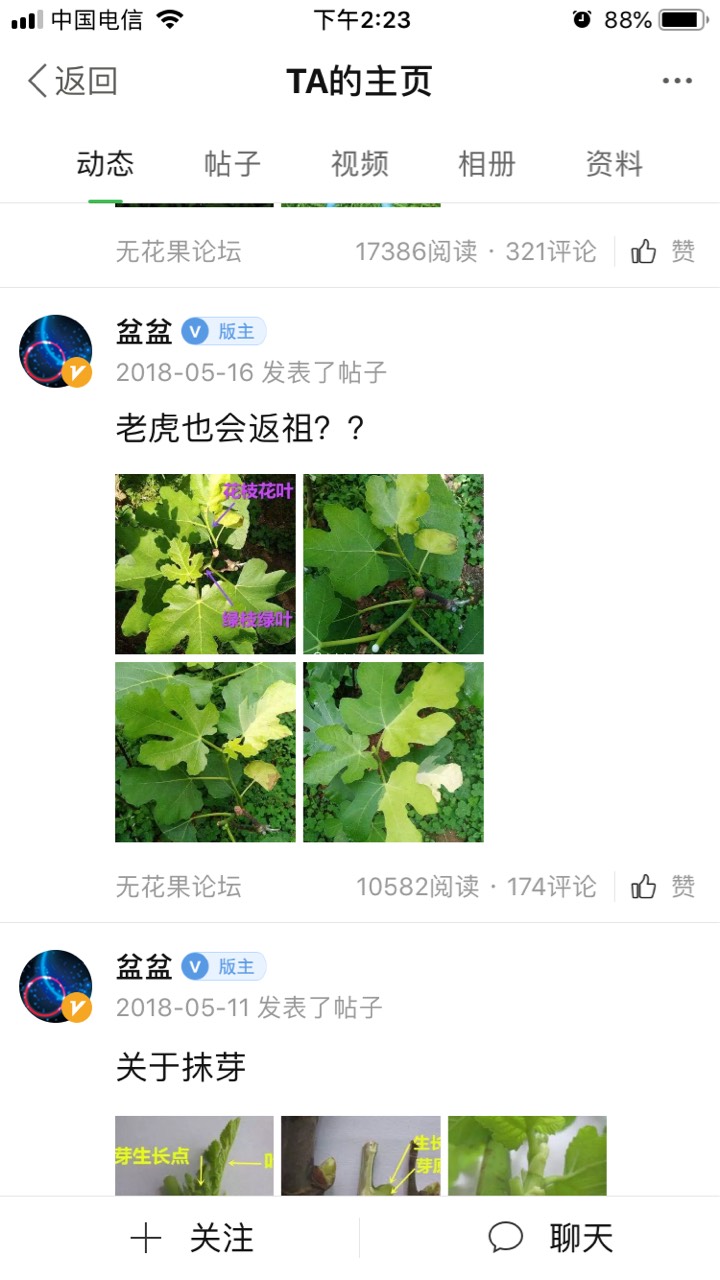Open the 相册 tab
This screenshot has height=1280, width=720.
[x=486, y=164]
